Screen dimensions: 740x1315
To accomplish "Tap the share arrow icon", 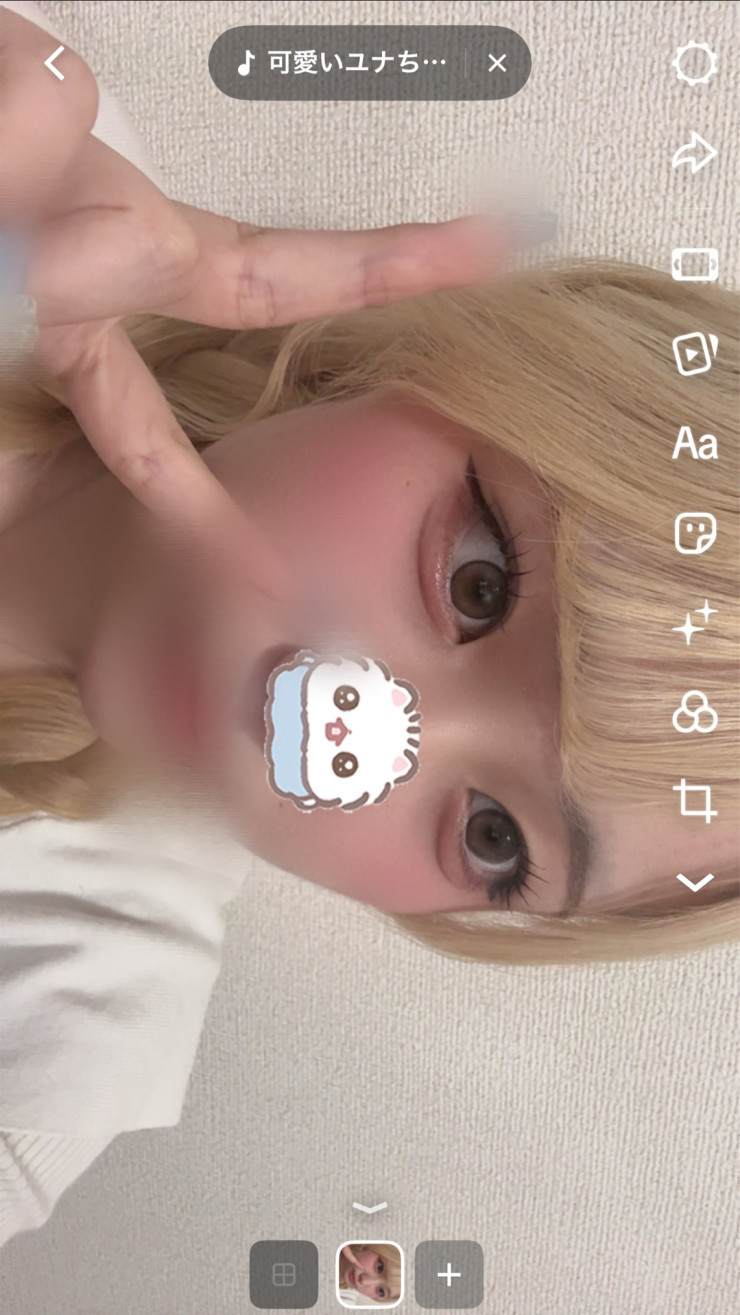I will coord(695,154).
